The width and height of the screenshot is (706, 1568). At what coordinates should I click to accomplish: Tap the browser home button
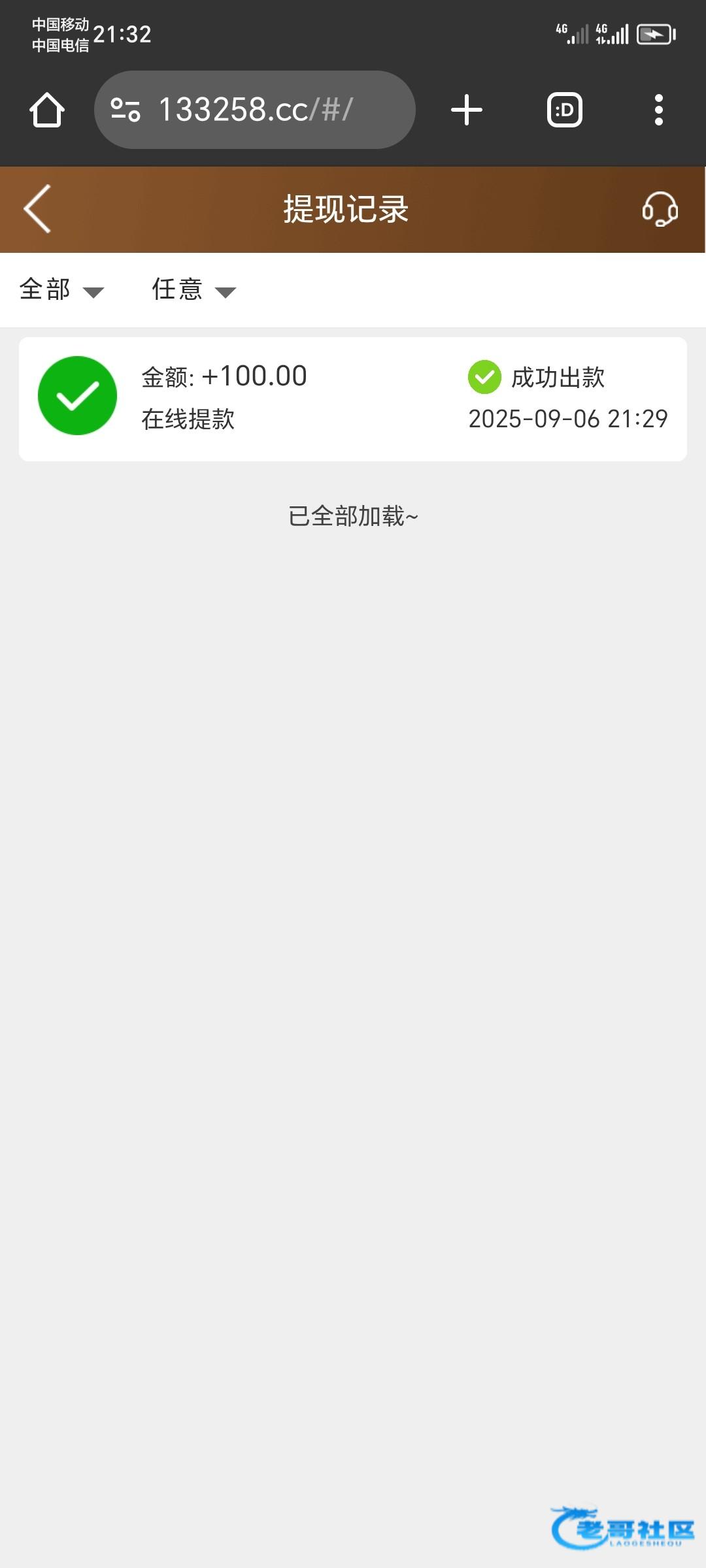(47, 110)
